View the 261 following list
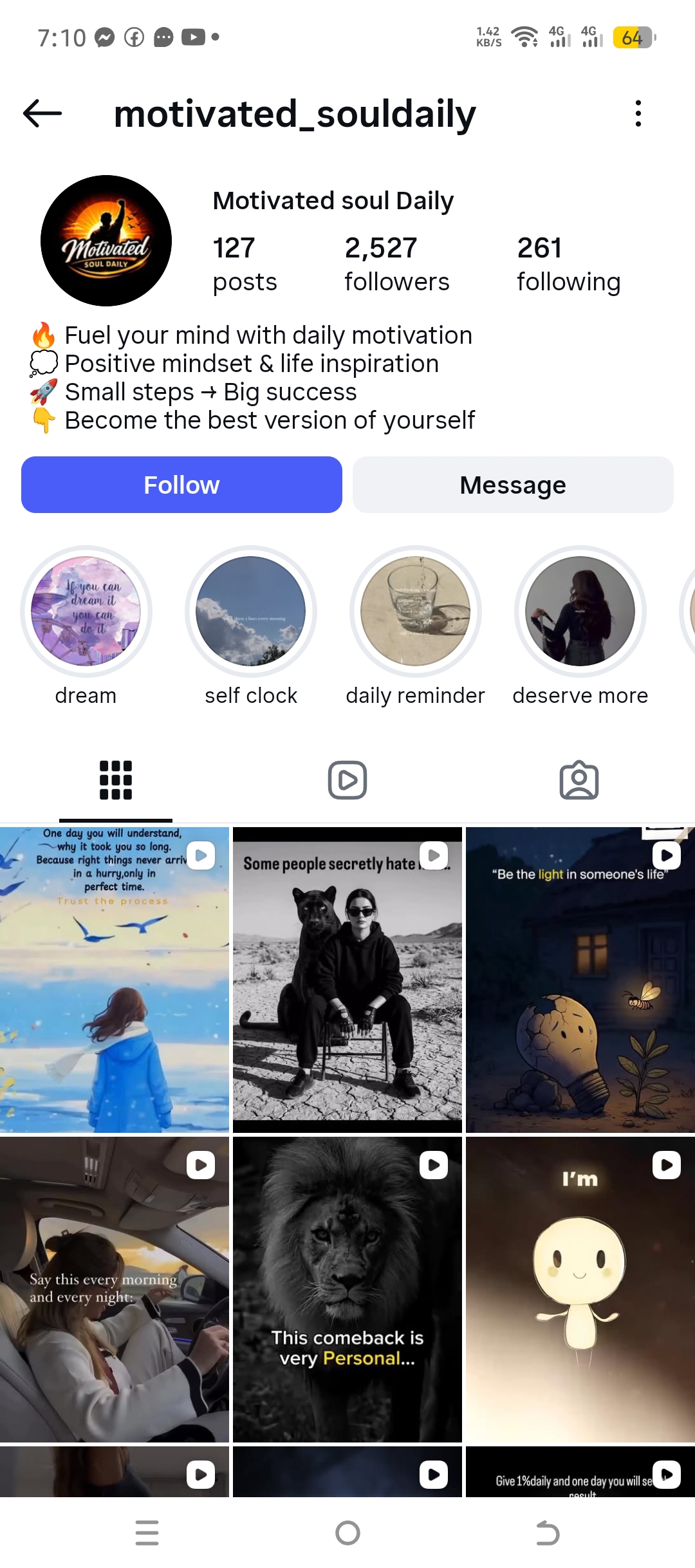 click(x=568, y=264)
